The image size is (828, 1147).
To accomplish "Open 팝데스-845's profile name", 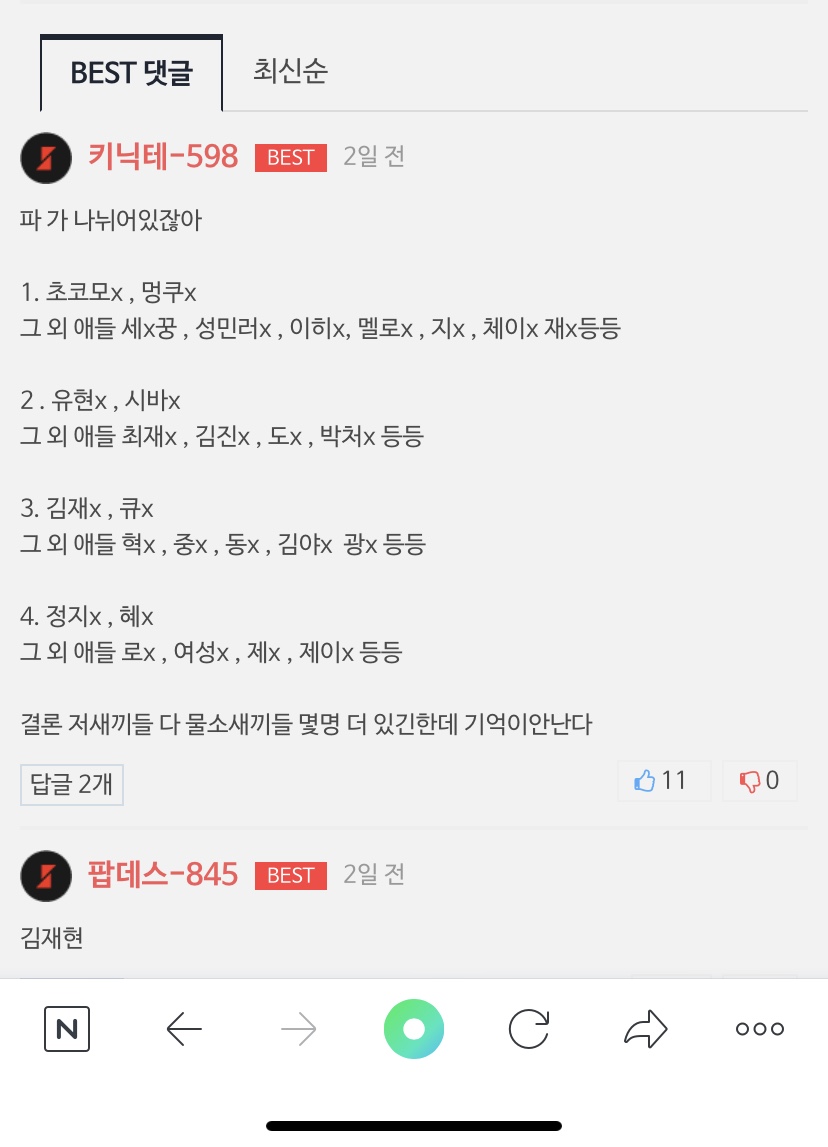I will pos(163,875).
